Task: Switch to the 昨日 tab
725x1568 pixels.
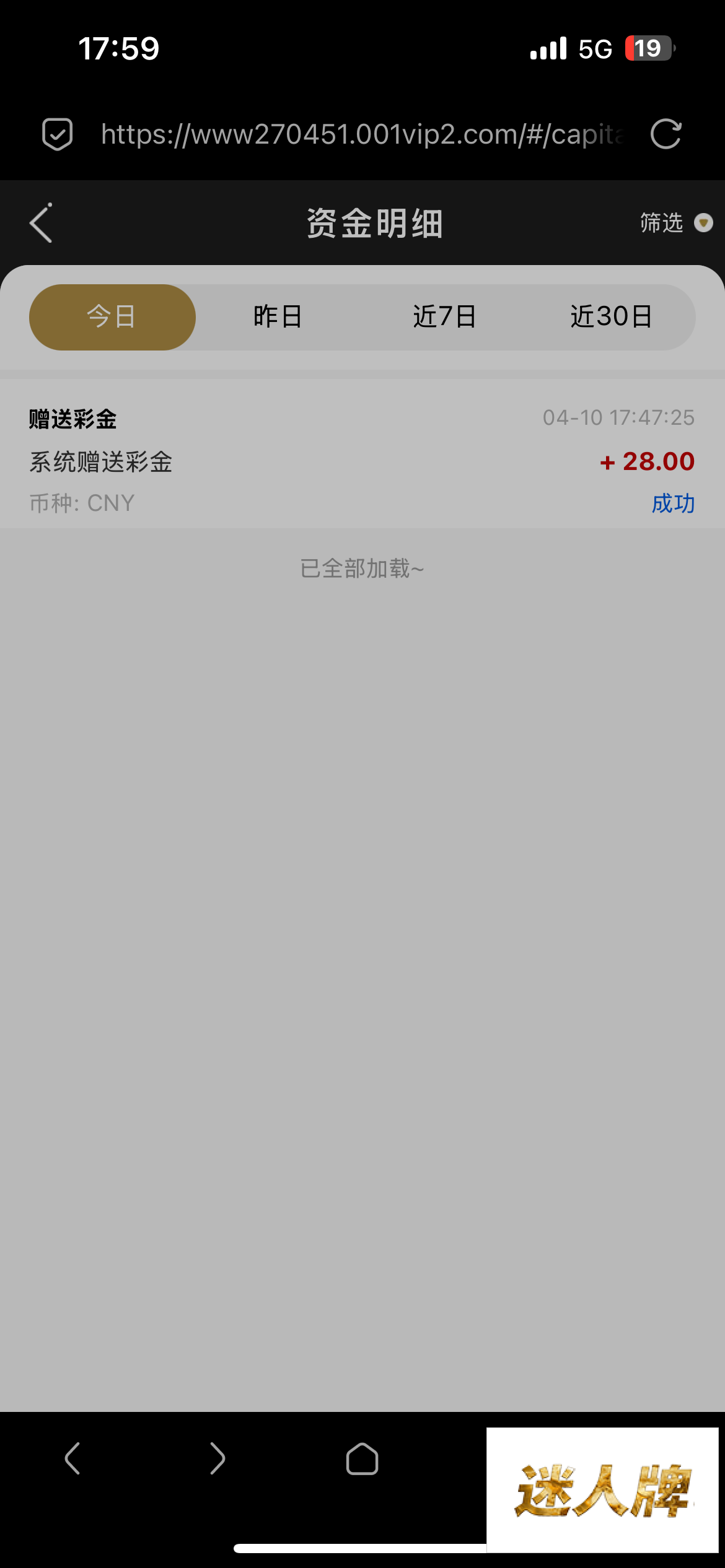Action: (278, 317)
